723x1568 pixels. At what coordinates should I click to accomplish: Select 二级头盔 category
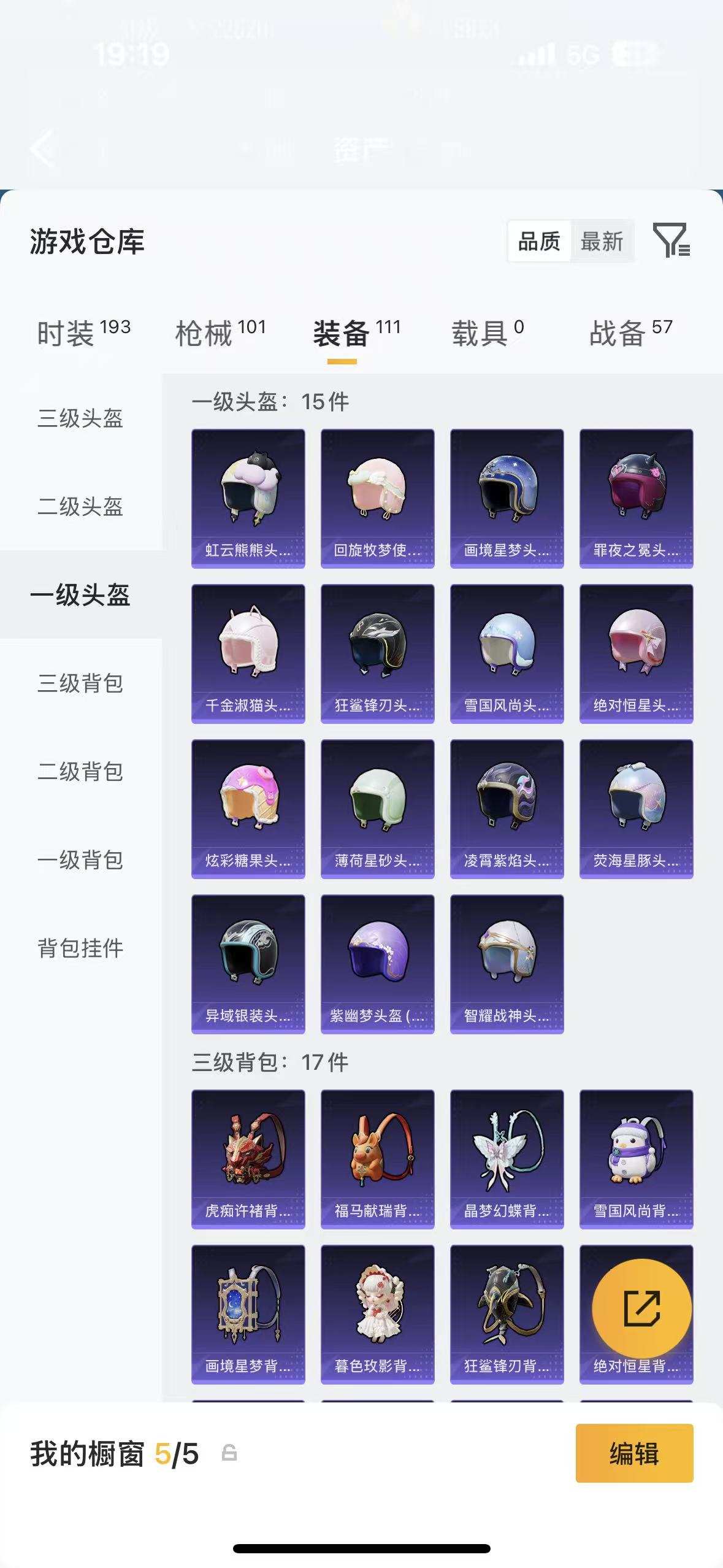click(80, 507)
